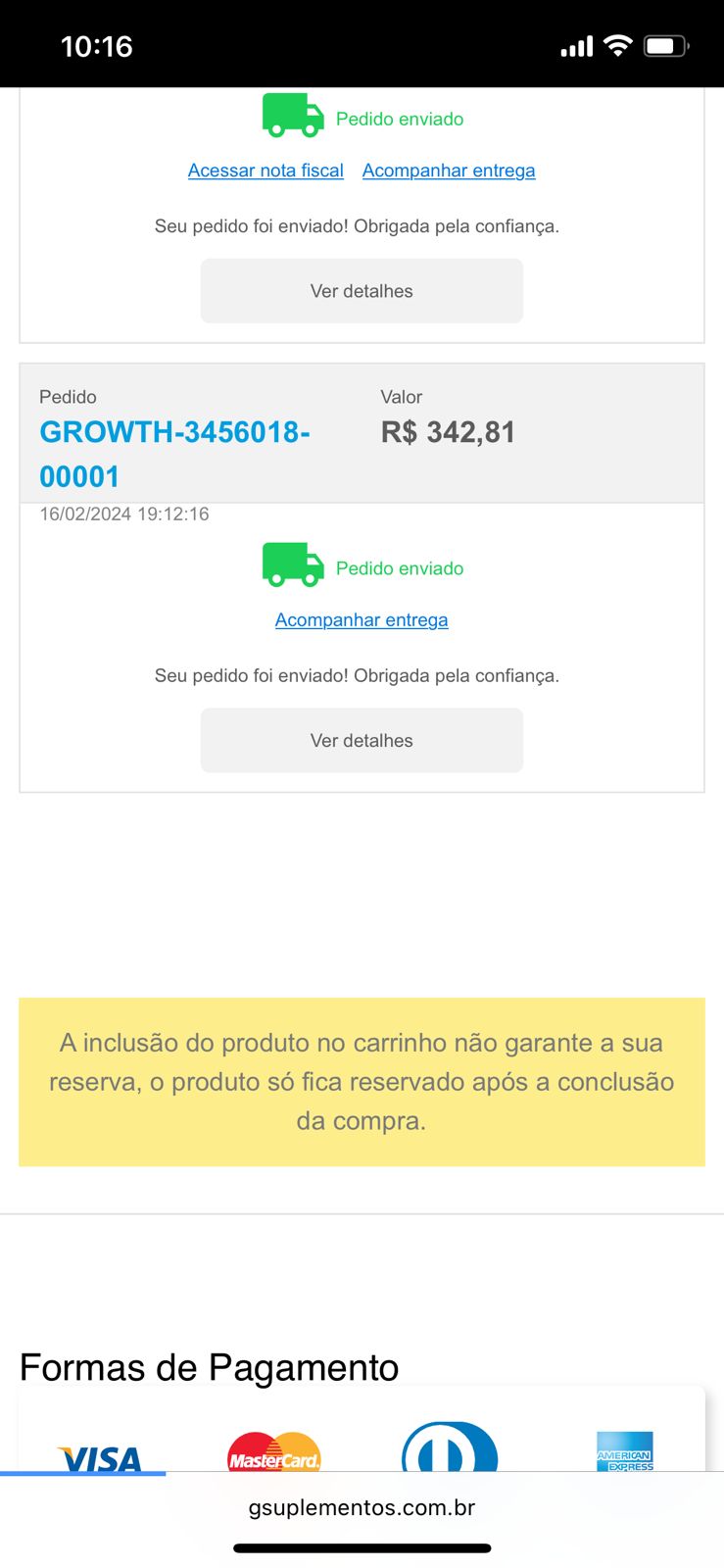Track delivery for order GROWTH-3456018-00001
The width and height of the screenshot is (724, 1568).
tap(362, 620)
